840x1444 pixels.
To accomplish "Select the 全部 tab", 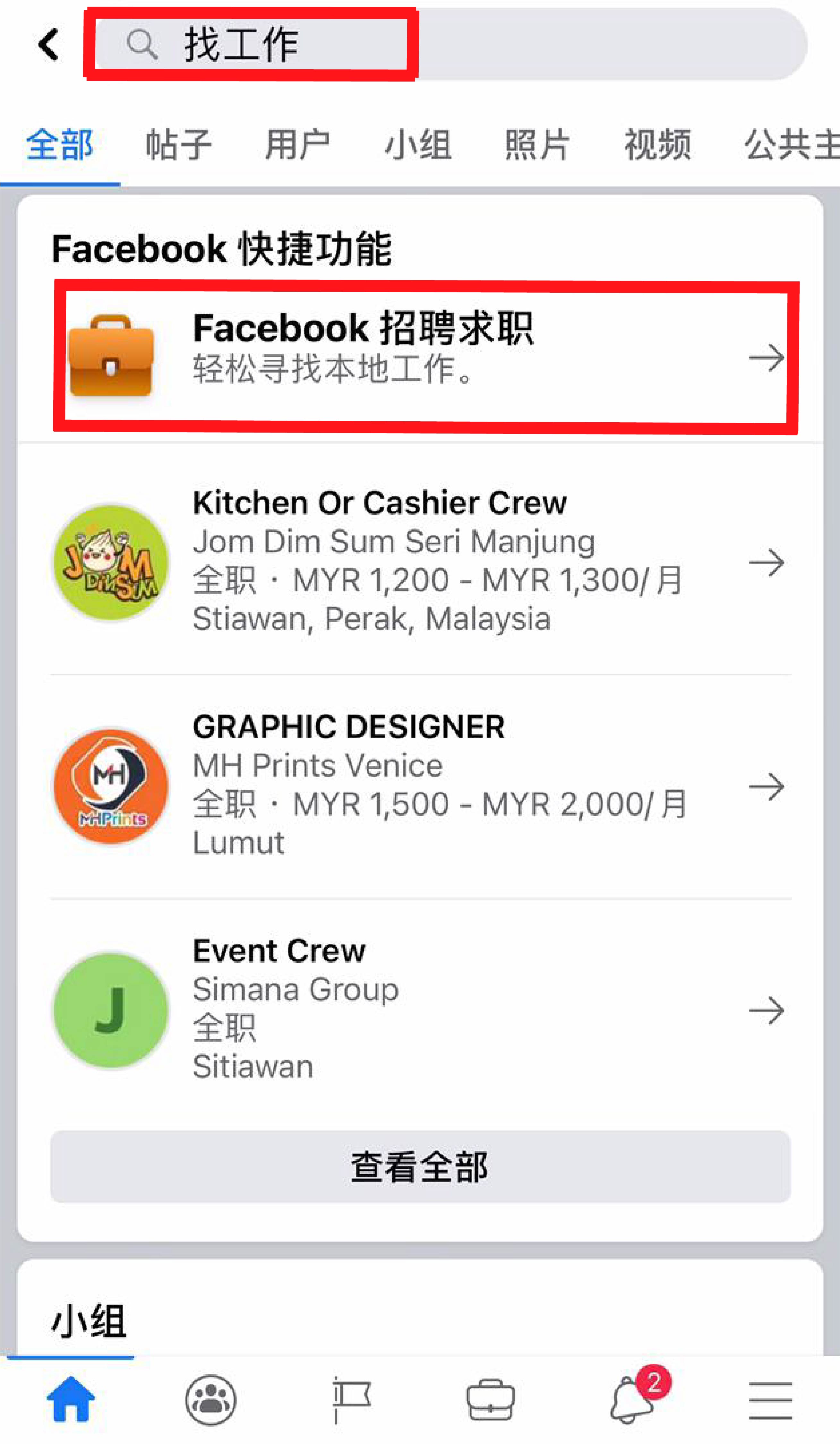I will coord(60,145).
